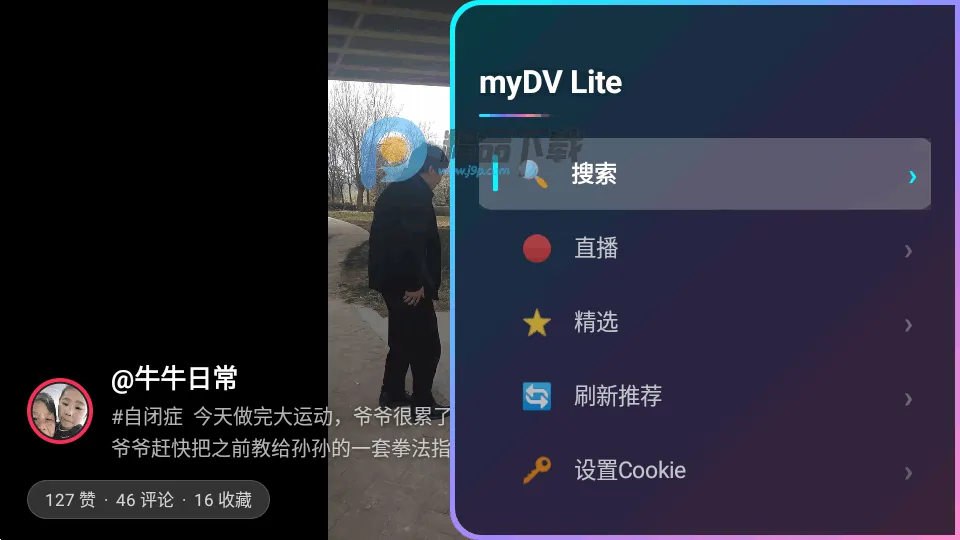Open the 设置Cookie settings row
The width and height of the screenshot is (960, 540).
pyautogui.click(x=704, y=471)
